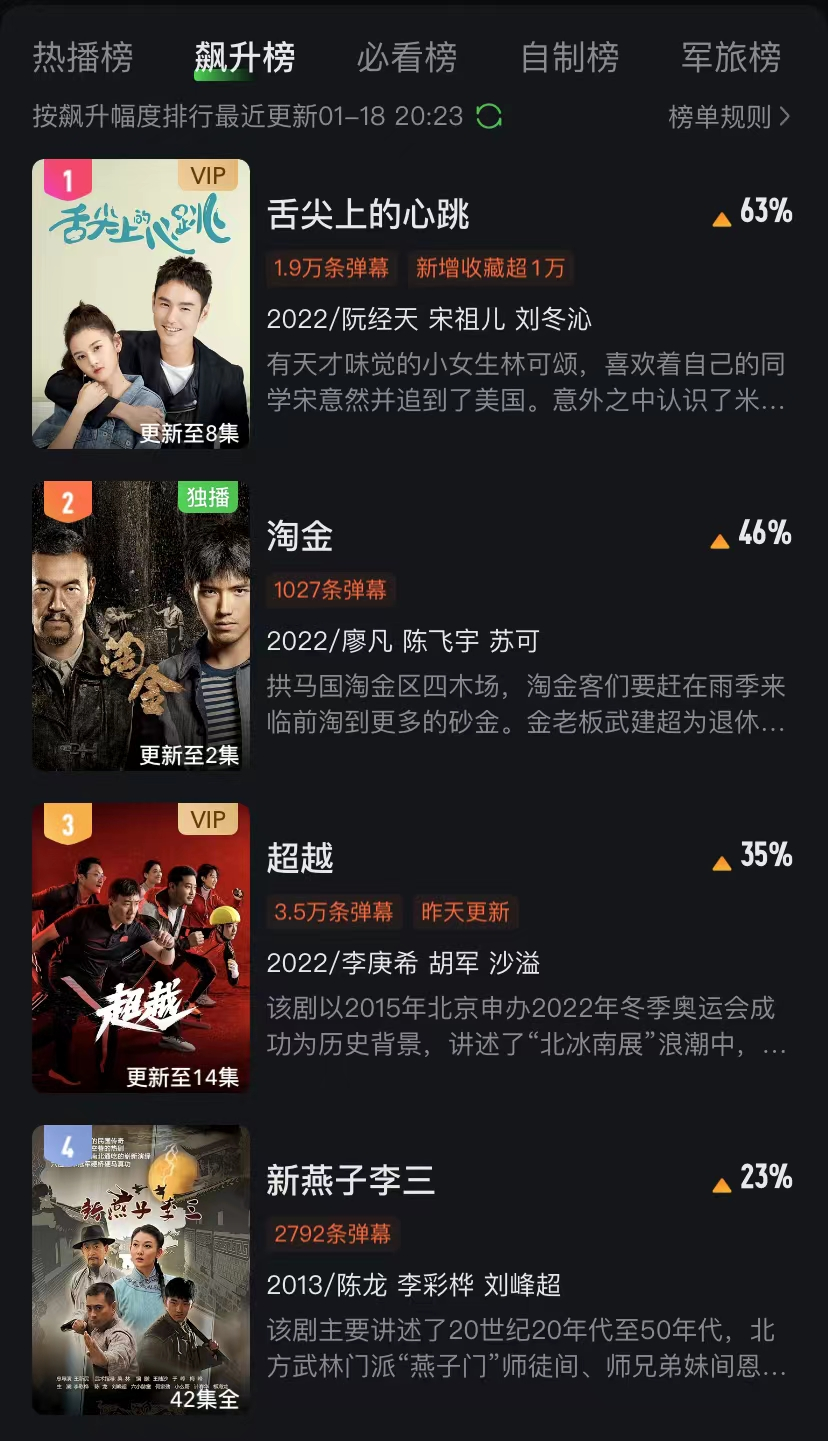Image resolution: width=828 pixels, height=1441 pixels.
Task: Click the VIP badge on 舌尖上的心跳 poster
Action: 207,177
